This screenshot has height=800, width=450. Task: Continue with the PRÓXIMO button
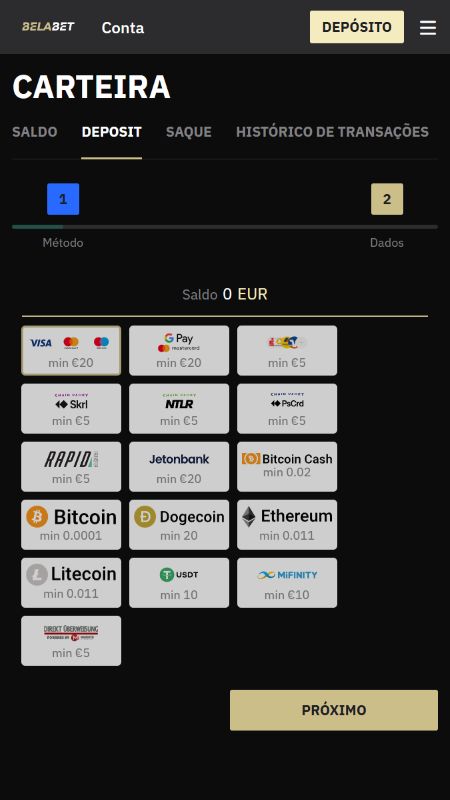[x=334, y=710]
